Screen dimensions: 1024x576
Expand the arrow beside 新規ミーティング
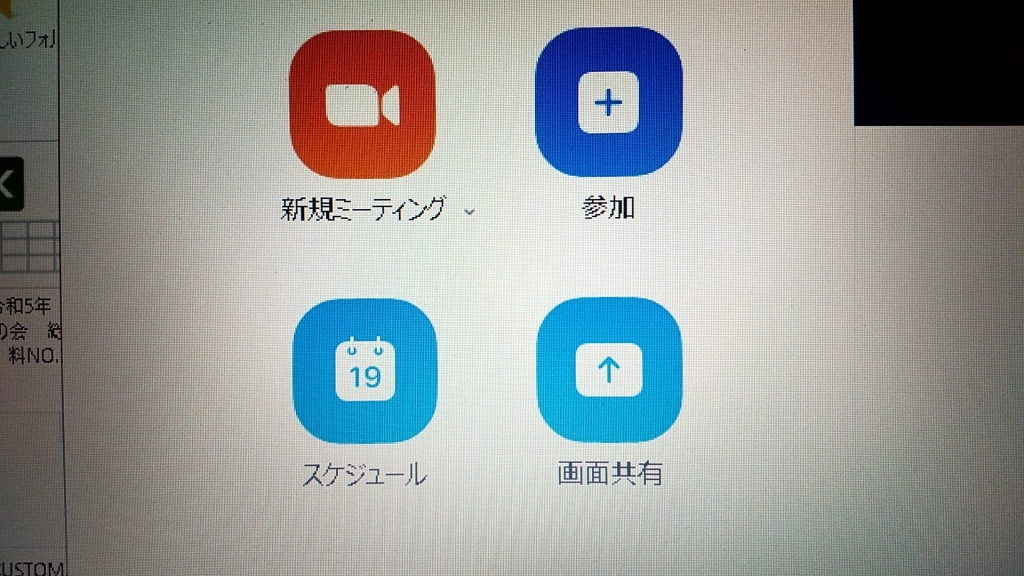(470, 211)
